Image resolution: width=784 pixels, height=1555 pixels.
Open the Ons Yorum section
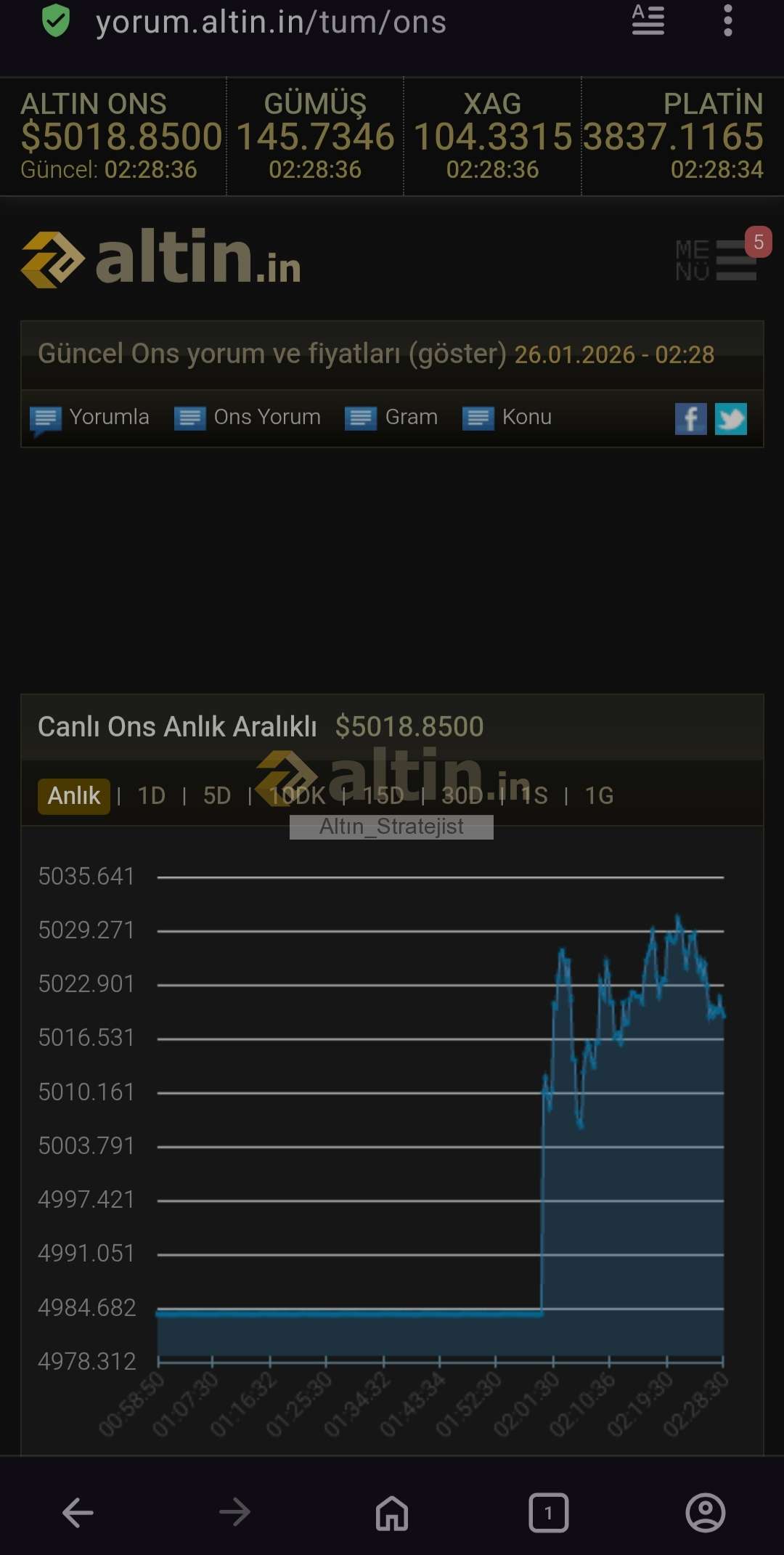pyautogui.click(x=248, y=418)
